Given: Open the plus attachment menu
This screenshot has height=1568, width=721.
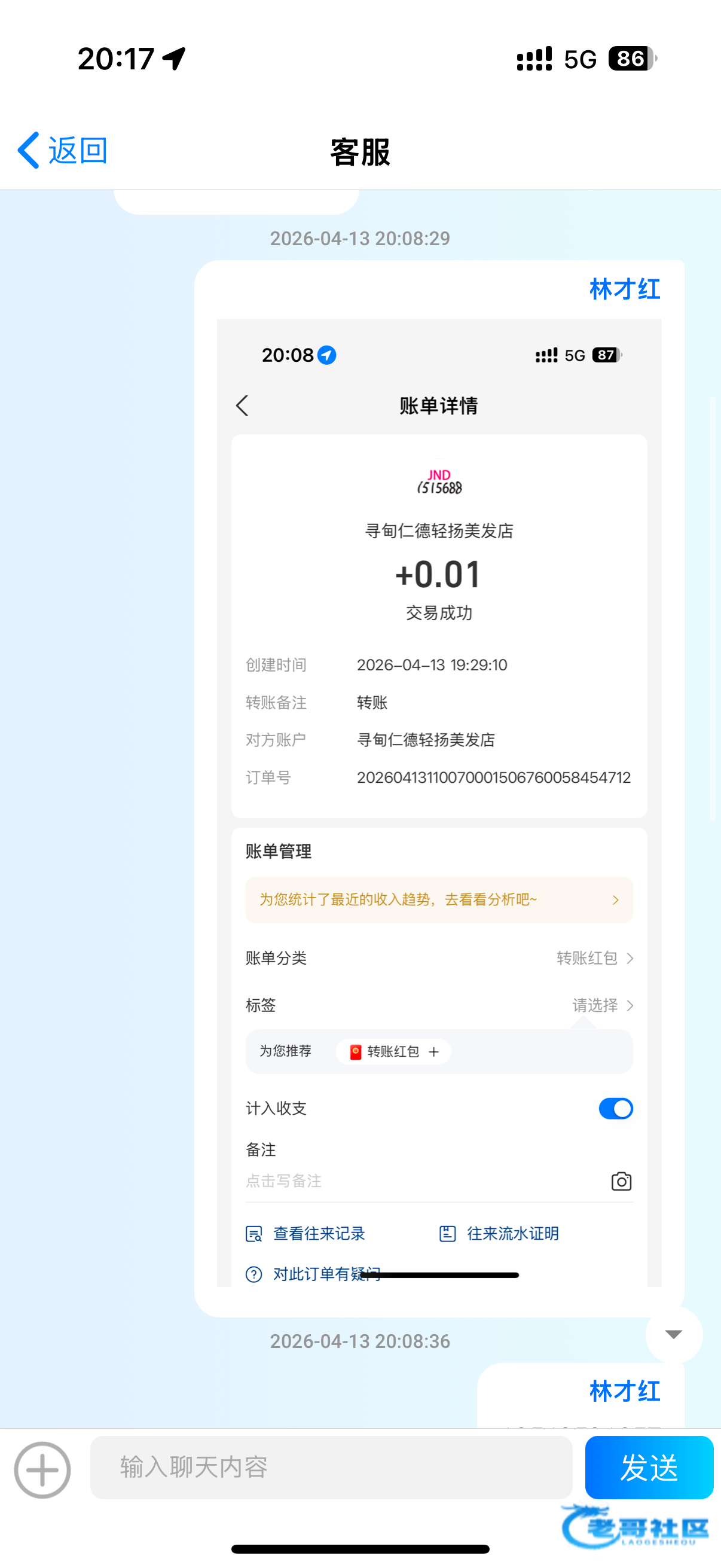Looking at the screenshot, I should click(42, 1469).
